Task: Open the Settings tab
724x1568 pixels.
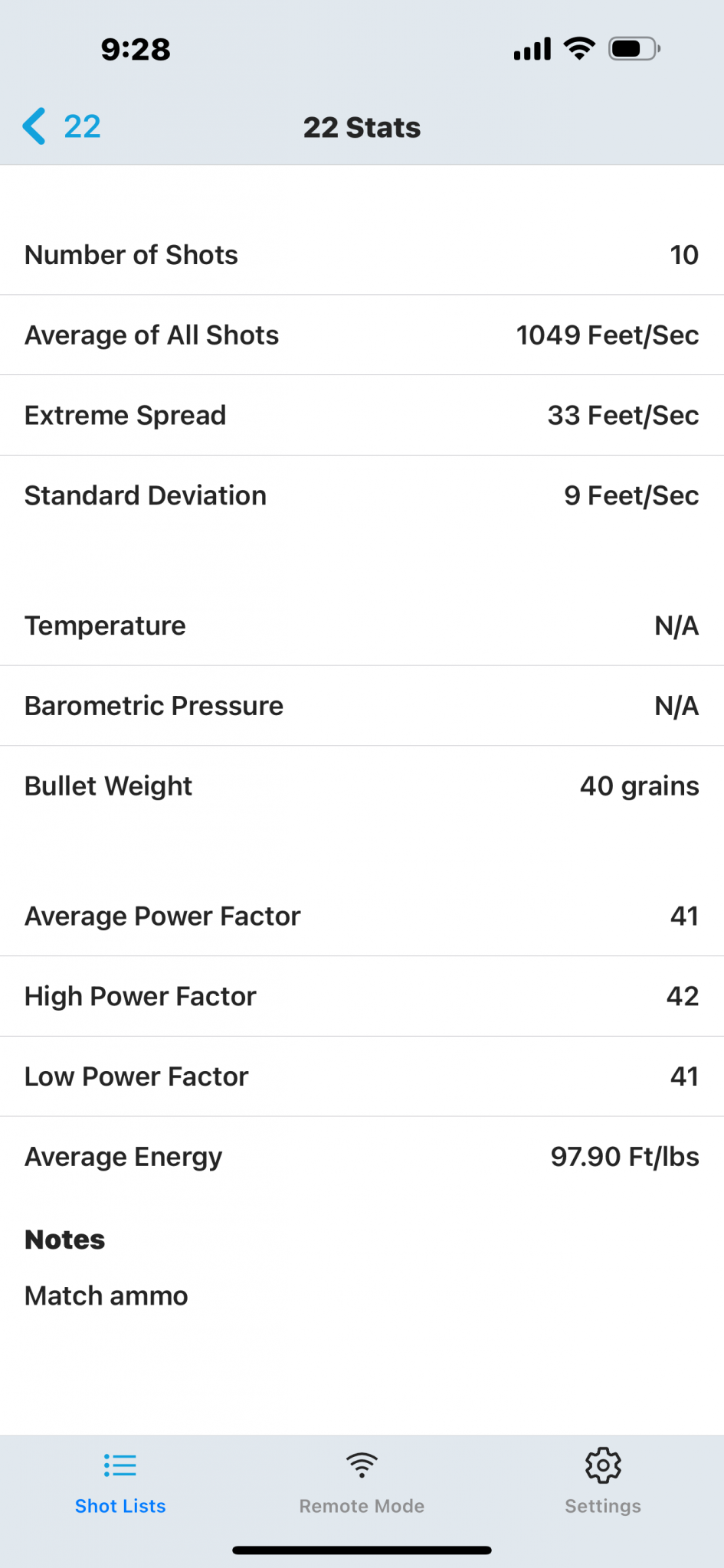Action: coord(603,1483)
